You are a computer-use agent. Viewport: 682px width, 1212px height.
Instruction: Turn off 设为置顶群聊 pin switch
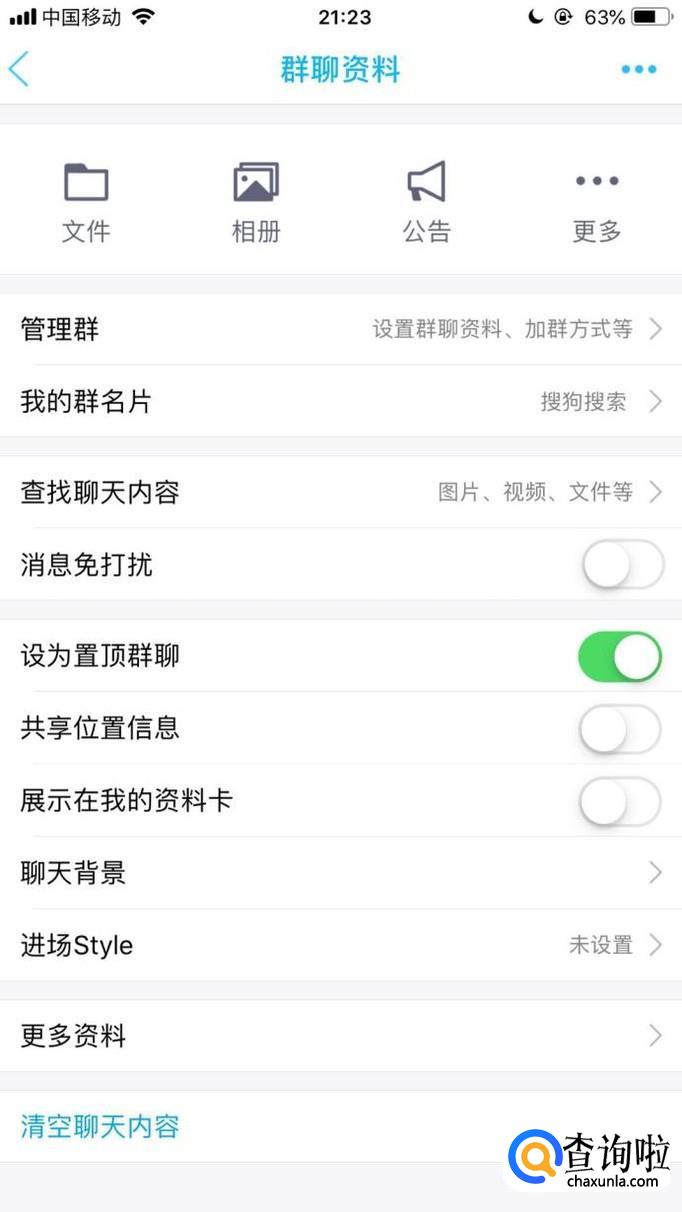[x=620, y=657]
